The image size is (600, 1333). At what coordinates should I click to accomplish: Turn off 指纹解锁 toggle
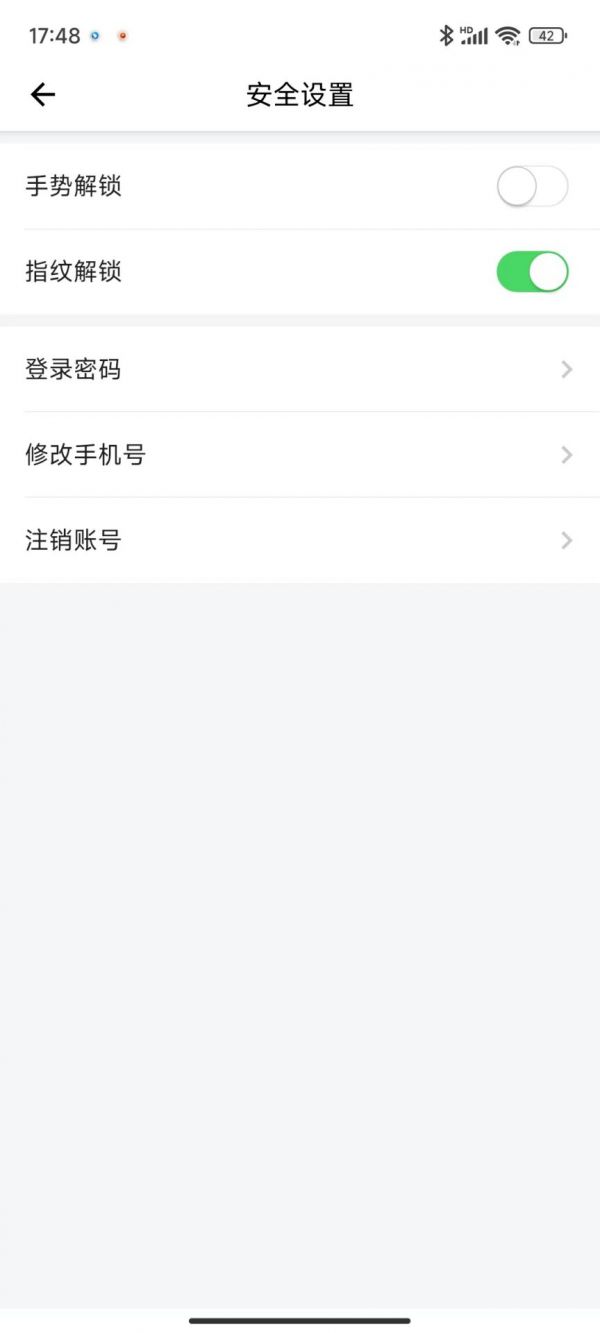(x=532, y=272)
